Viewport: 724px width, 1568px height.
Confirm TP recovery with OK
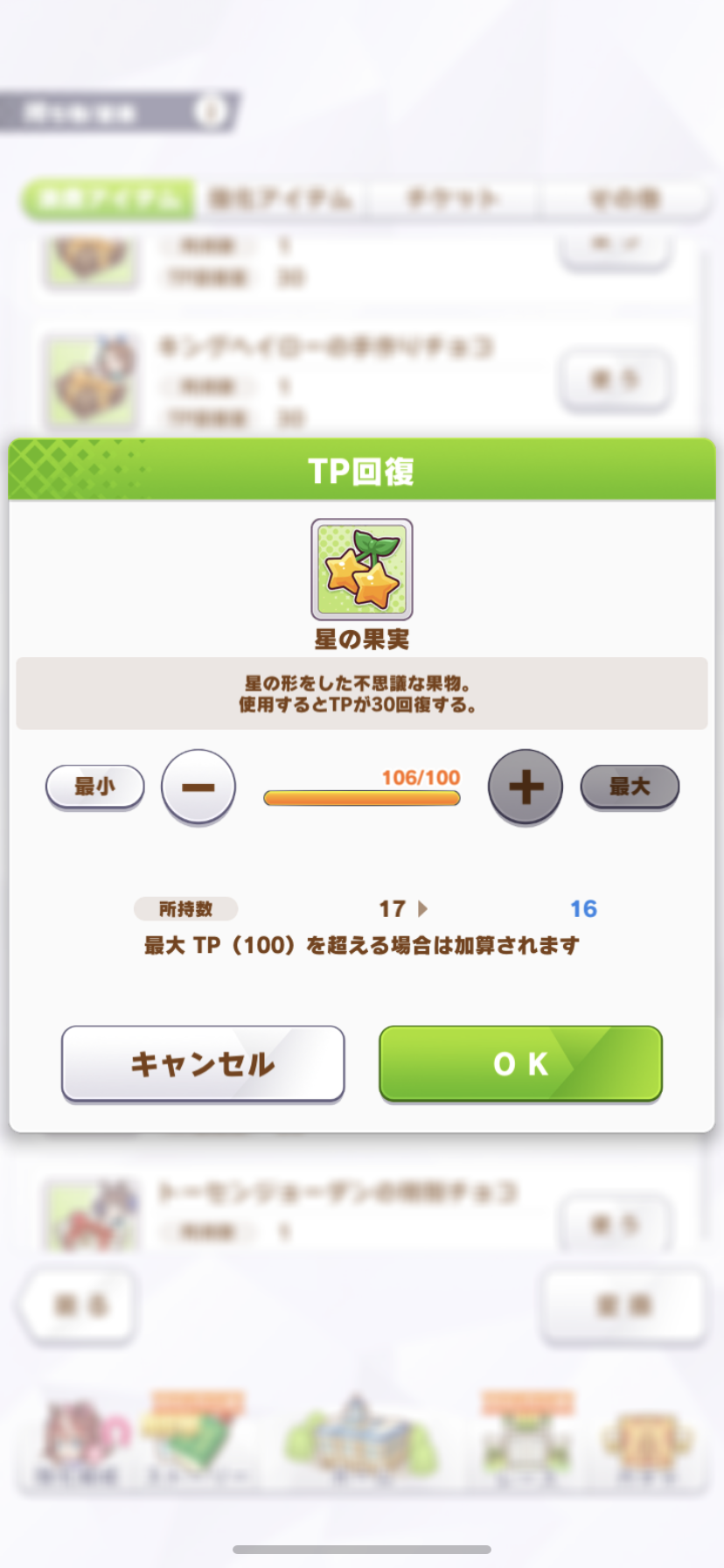click(520, 1063)
